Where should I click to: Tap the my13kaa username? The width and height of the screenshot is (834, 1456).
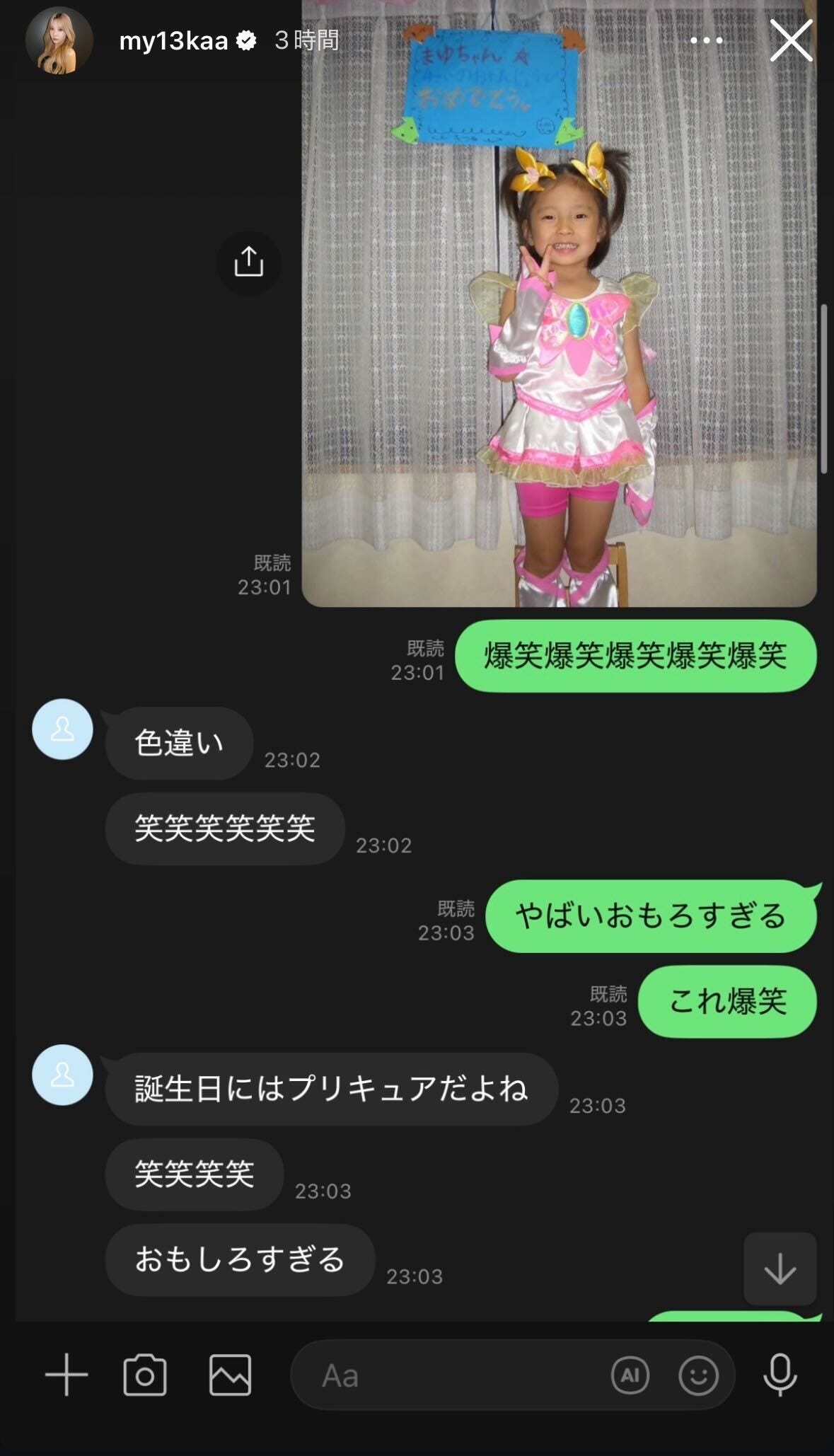pos(173,41)
